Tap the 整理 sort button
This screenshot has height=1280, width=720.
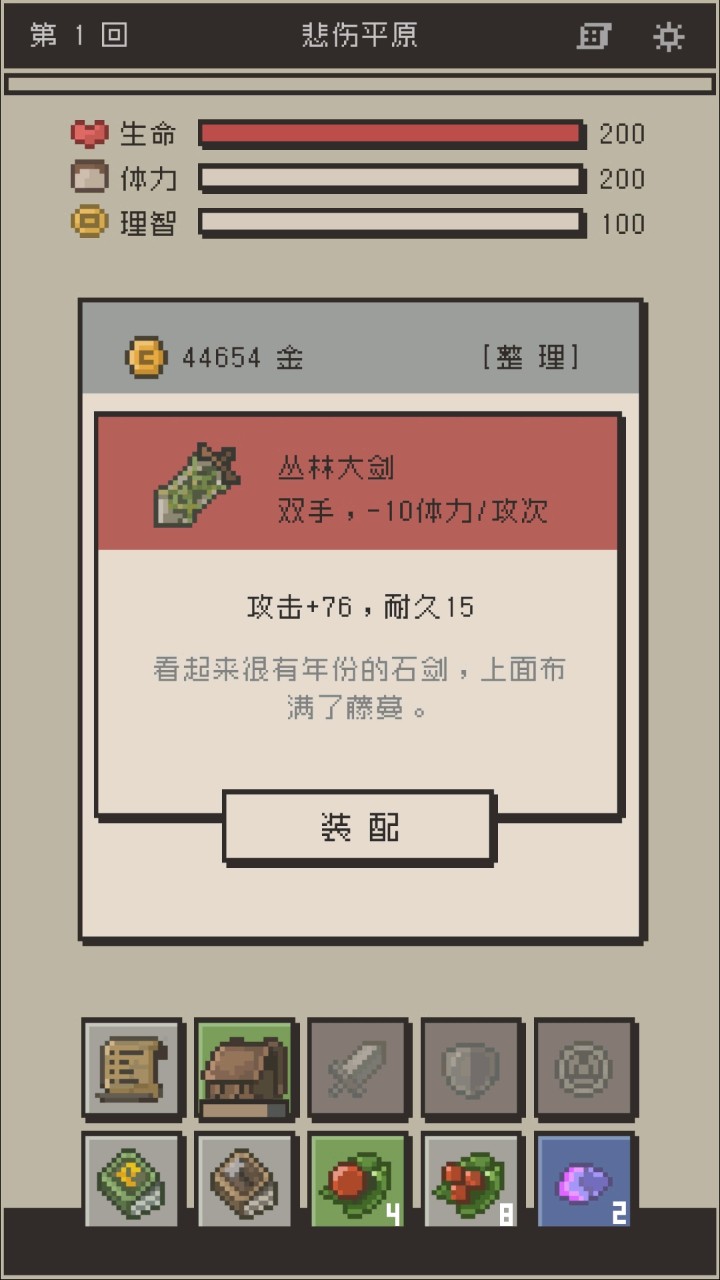pyautogui.click(x=530, y=357)
